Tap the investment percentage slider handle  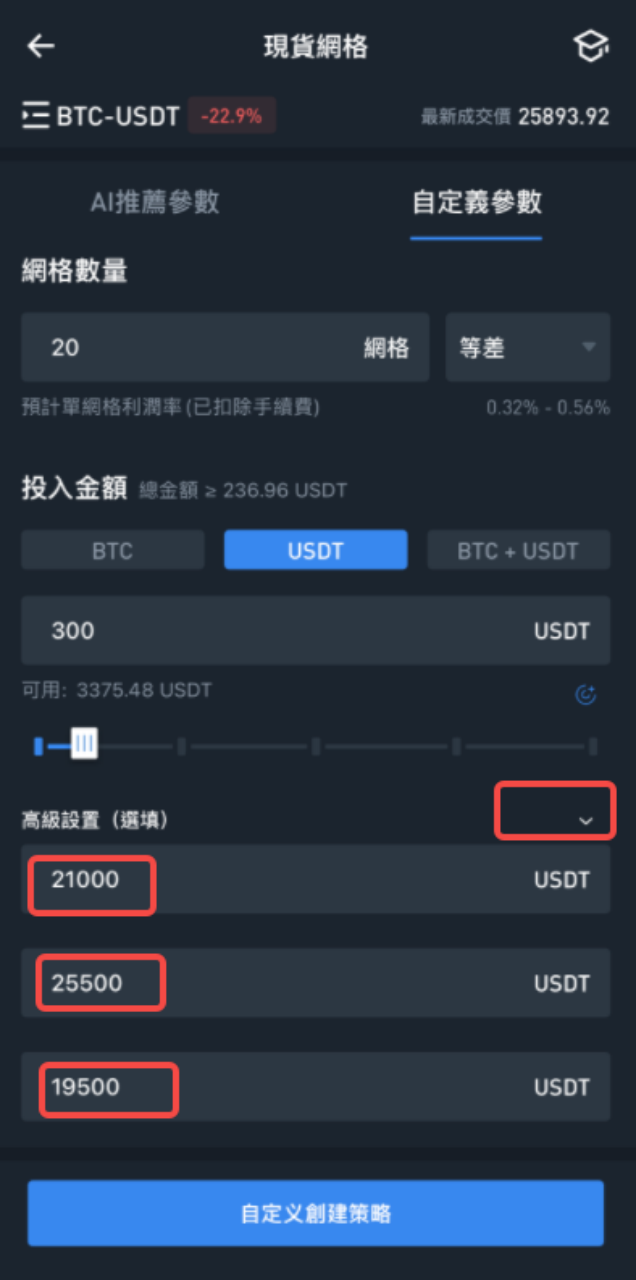click(x=84, y=744)
